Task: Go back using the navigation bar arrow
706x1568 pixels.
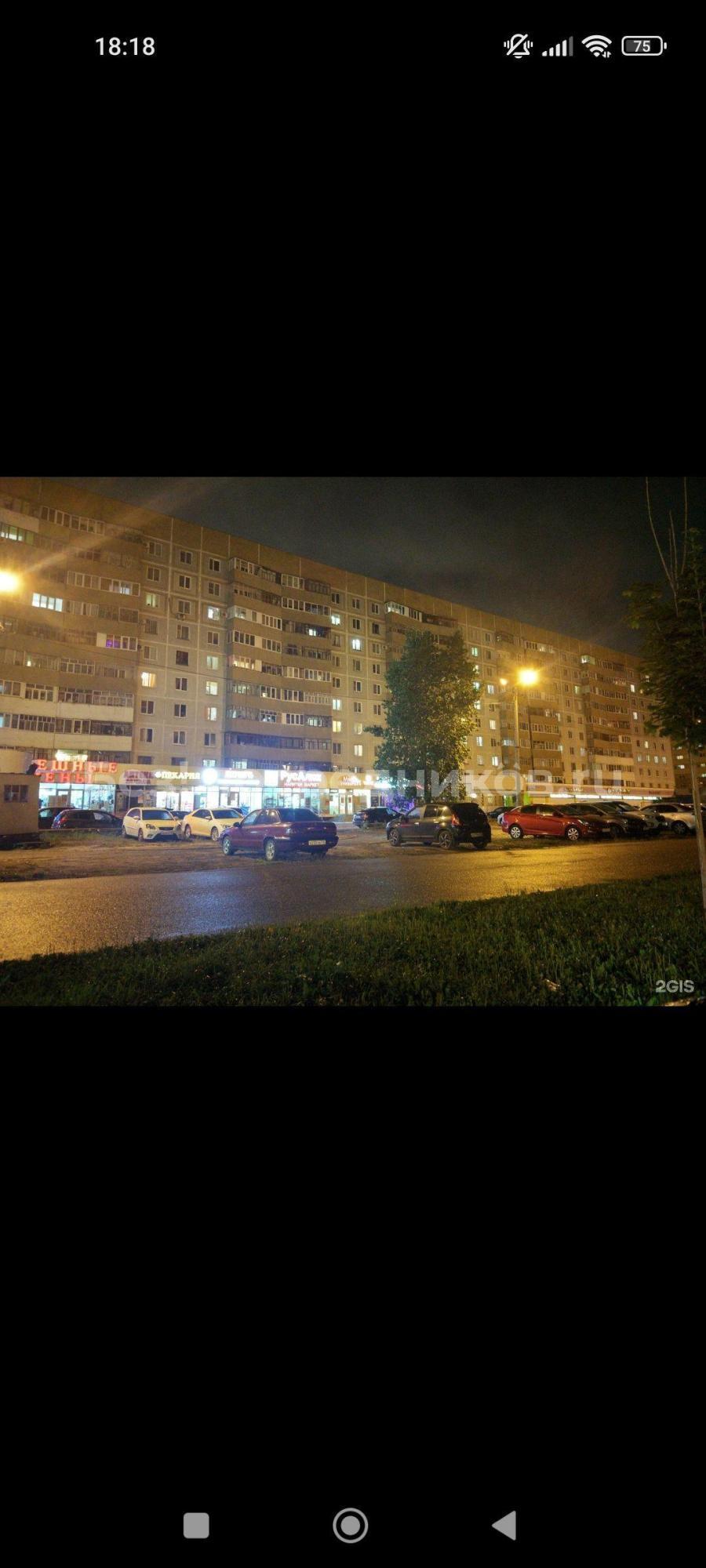Action: click(504, 1525)
